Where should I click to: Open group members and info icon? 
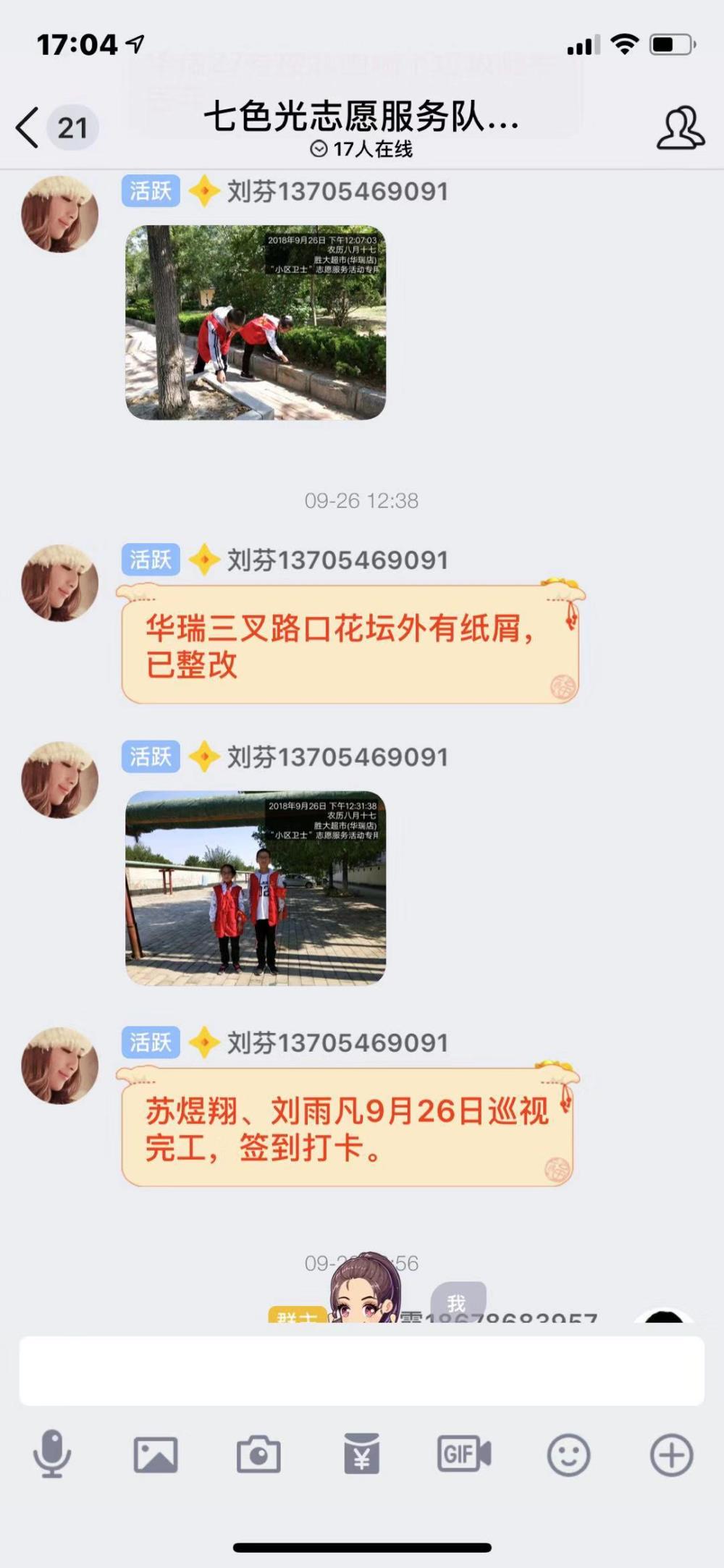(680, 128)
